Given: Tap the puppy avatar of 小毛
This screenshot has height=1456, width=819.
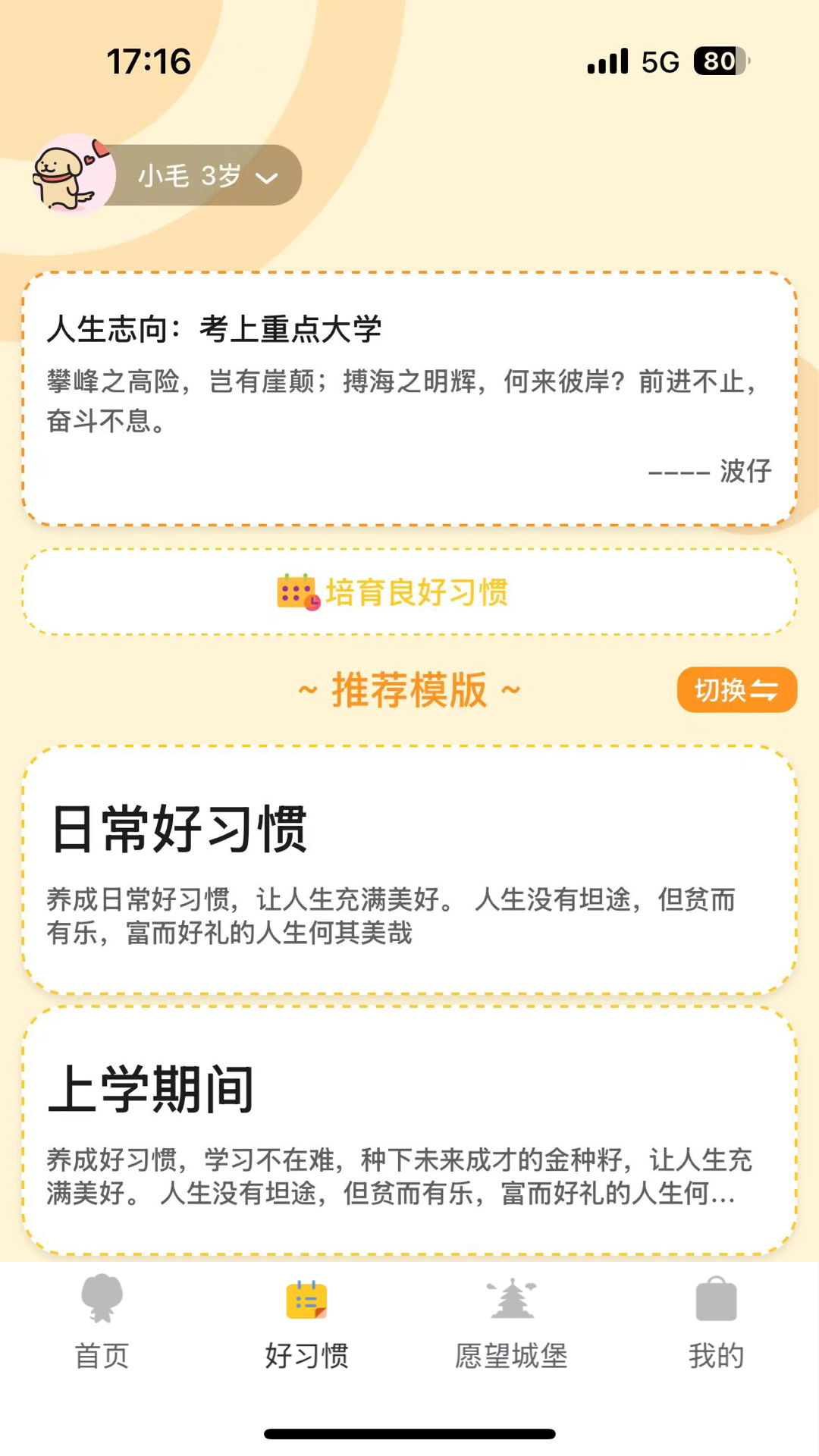Looking at the screenshot, I should click(x=74, y=174).
